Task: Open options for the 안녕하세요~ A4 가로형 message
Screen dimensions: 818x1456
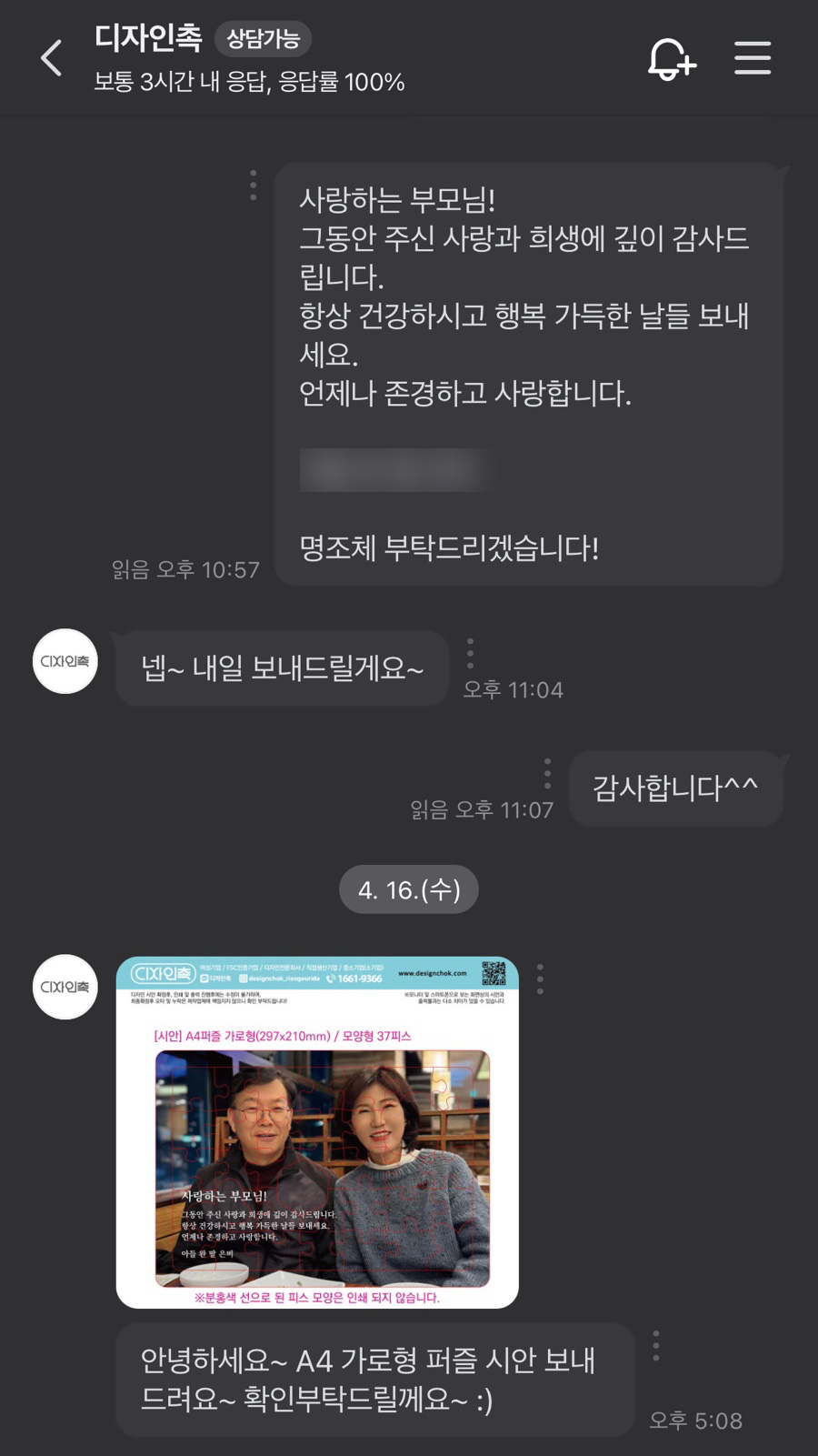Action: tap(656, 1345)
